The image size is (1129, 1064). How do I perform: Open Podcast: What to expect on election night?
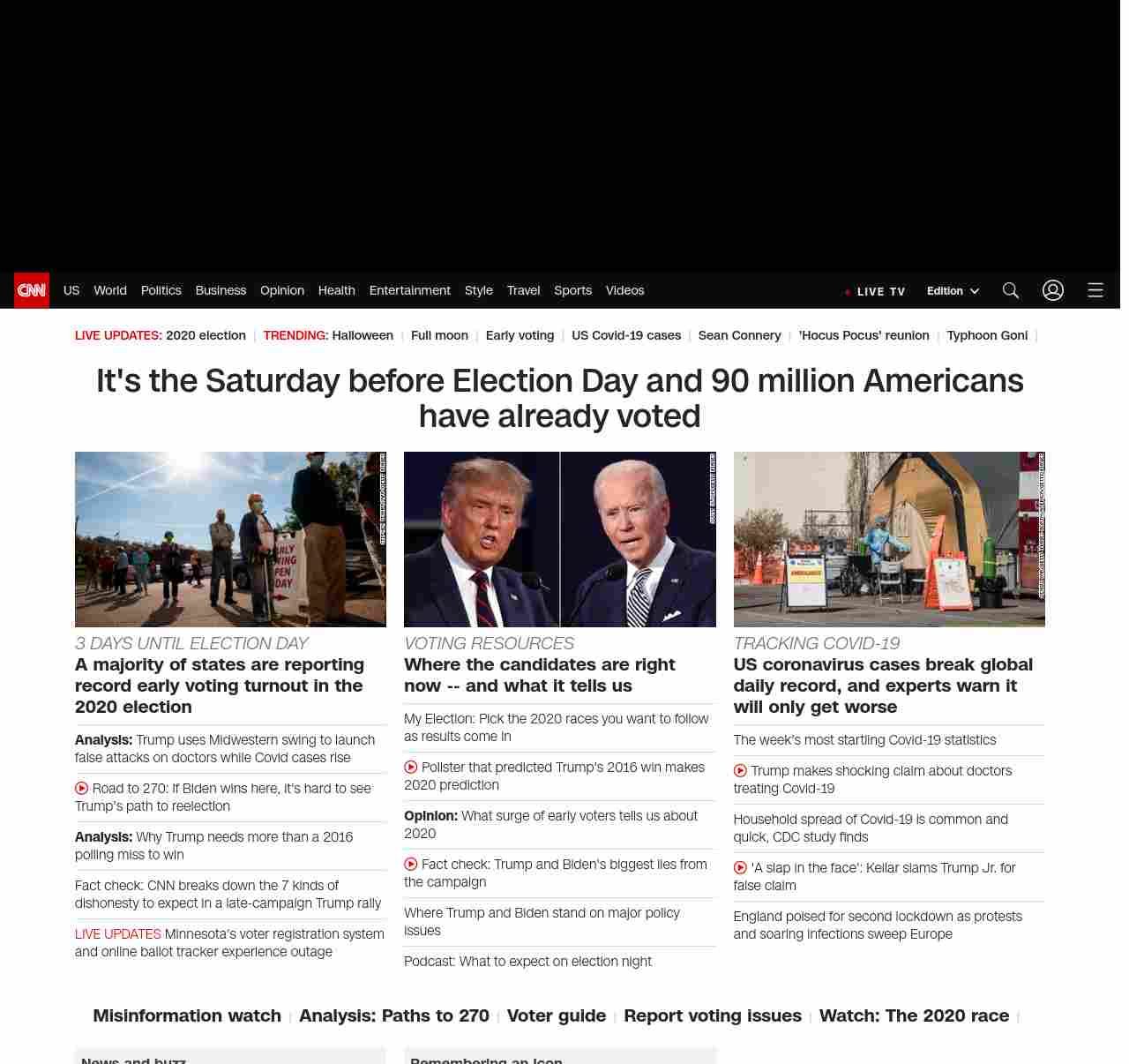tap(527, 962)
